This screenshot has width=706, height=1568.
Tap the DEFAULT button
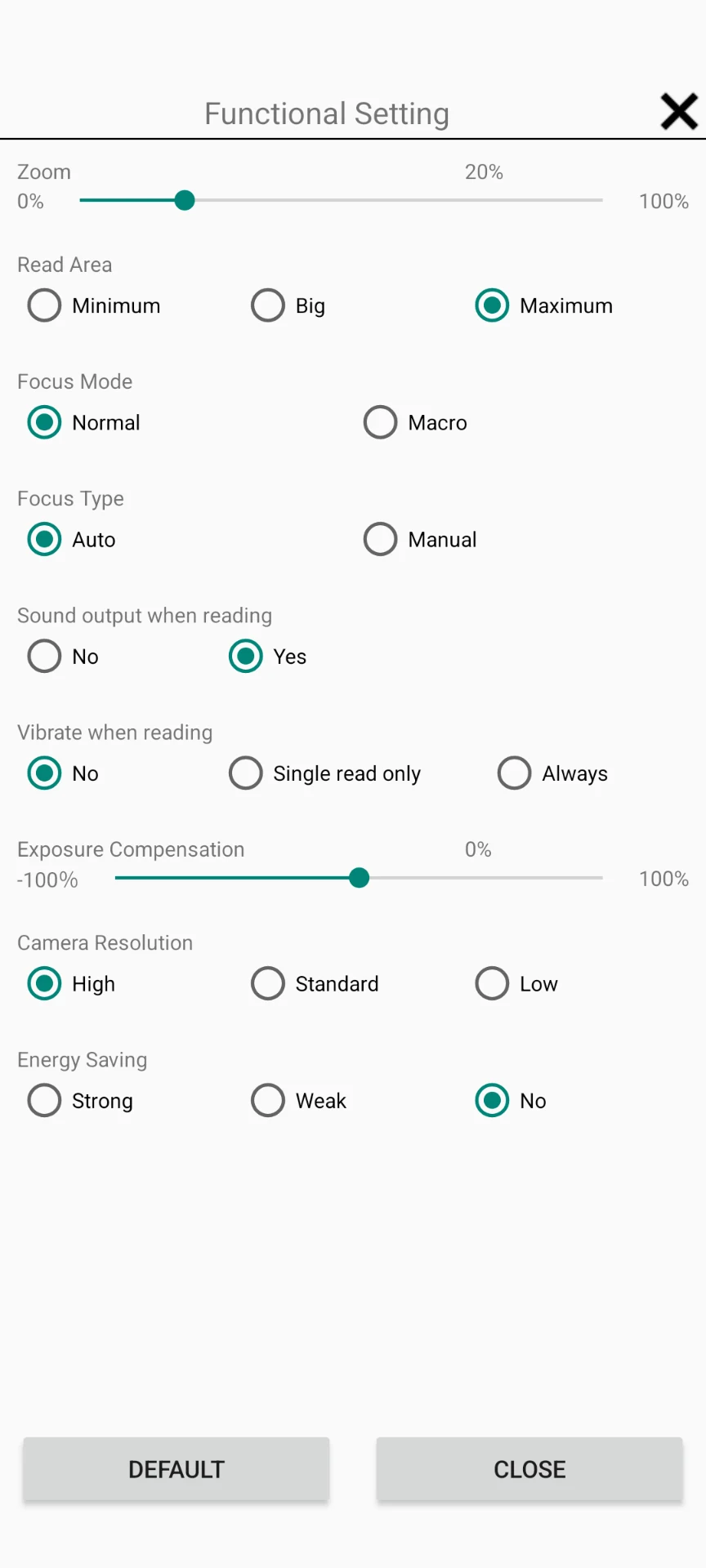[176, 1469]
